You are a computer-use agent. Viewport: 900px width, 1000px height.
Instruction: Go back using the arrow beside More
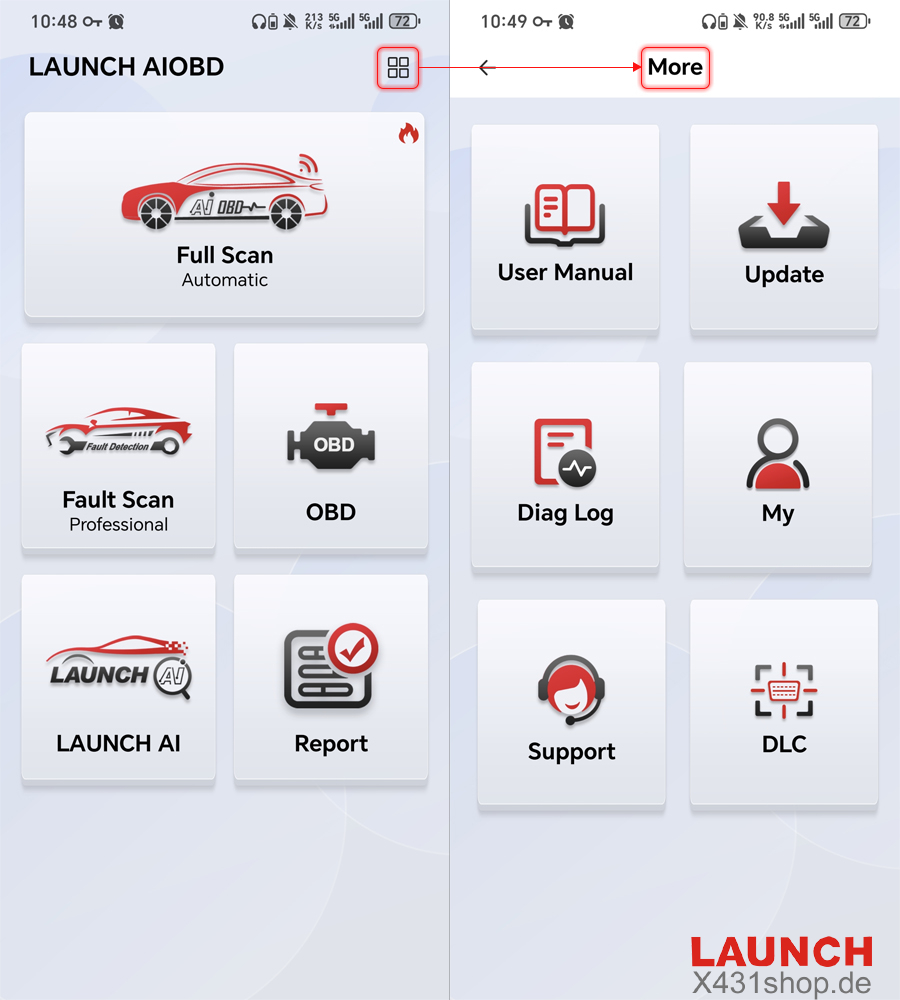tap(487, 68)
